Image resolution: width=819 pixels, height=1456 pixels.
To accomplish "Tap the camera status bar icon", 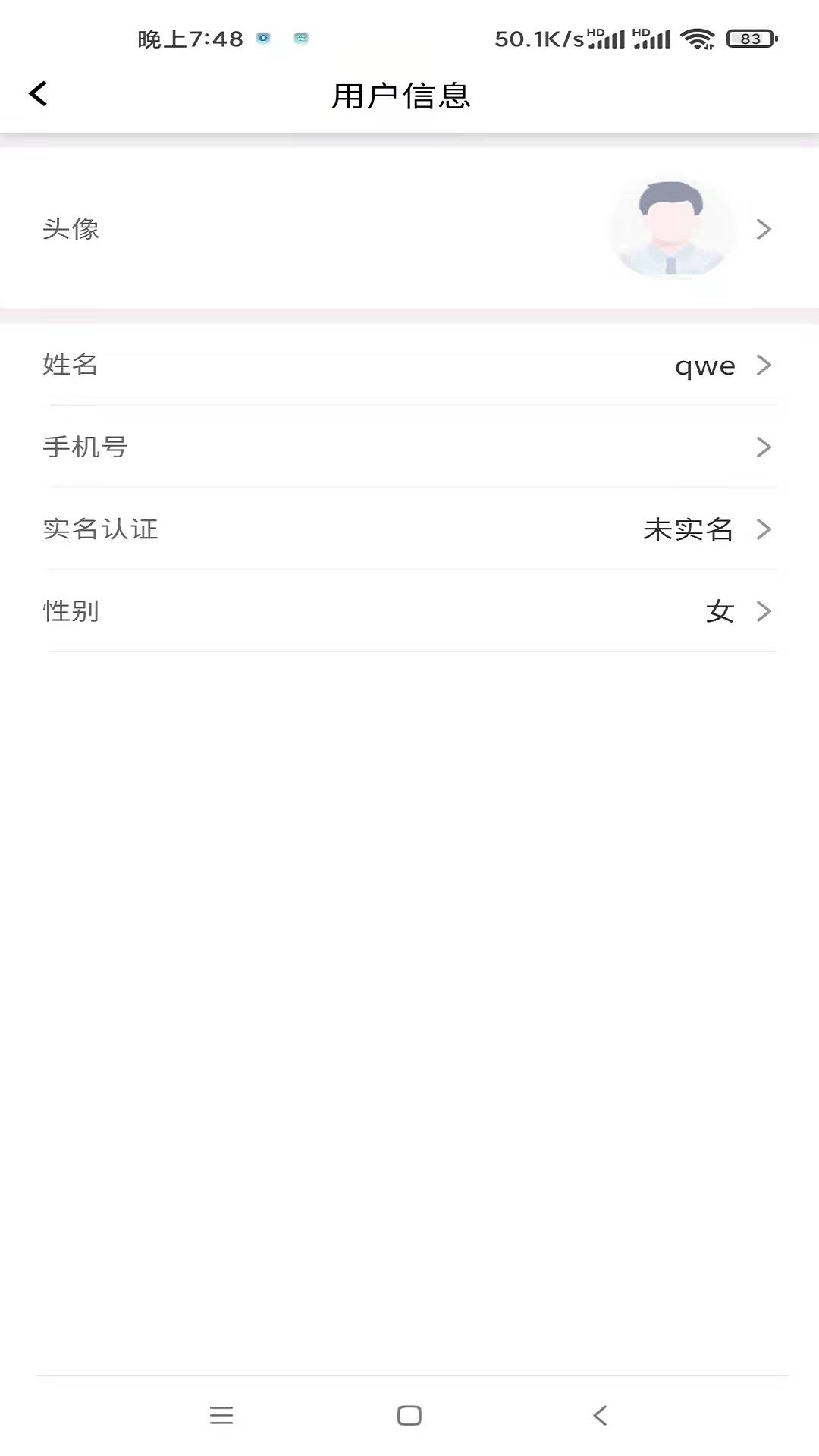I will pos(263,37).
